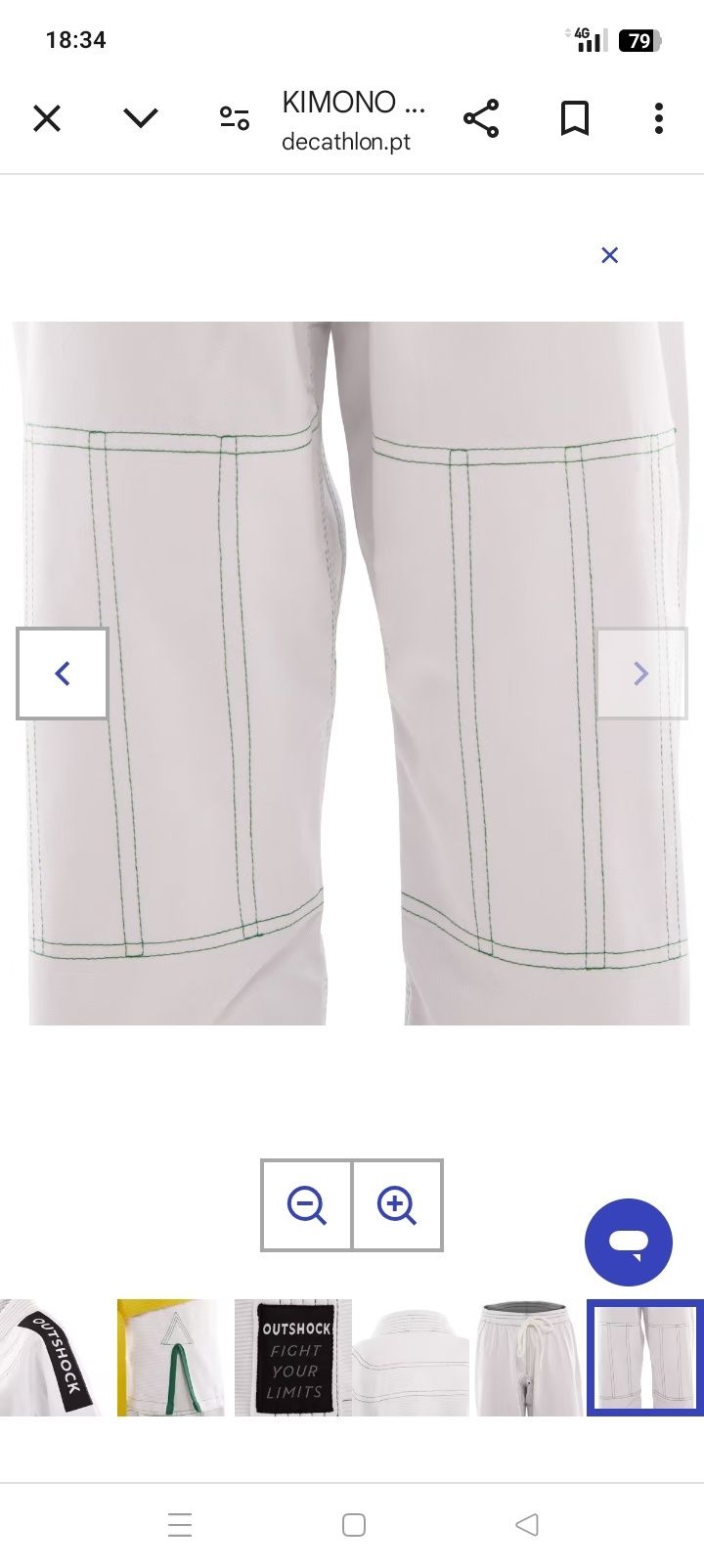
Task: Select the Outshock sleeve label thumbnail
Action: coord(51,1357)
